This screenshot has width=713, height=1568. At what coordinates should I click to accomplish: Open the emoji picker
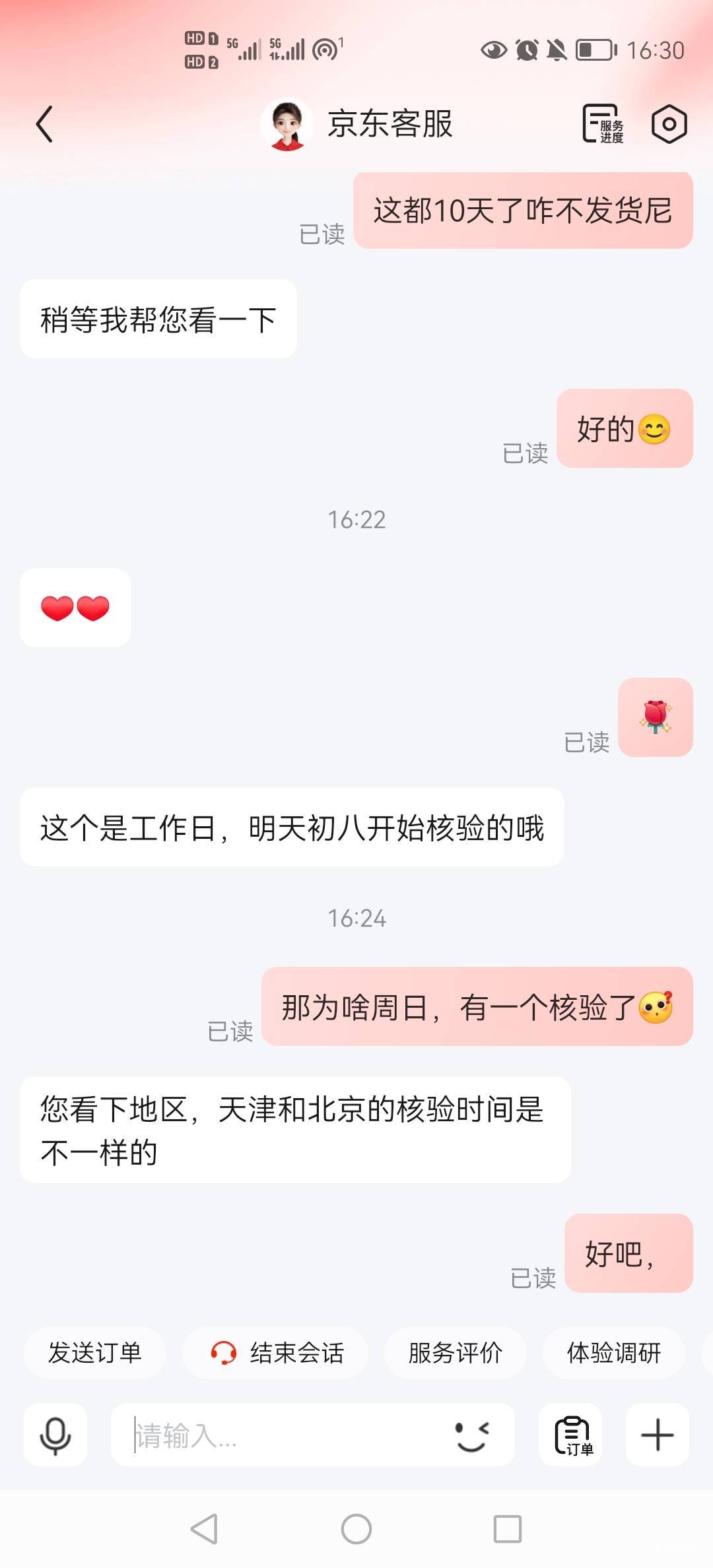coord(473,1435)
